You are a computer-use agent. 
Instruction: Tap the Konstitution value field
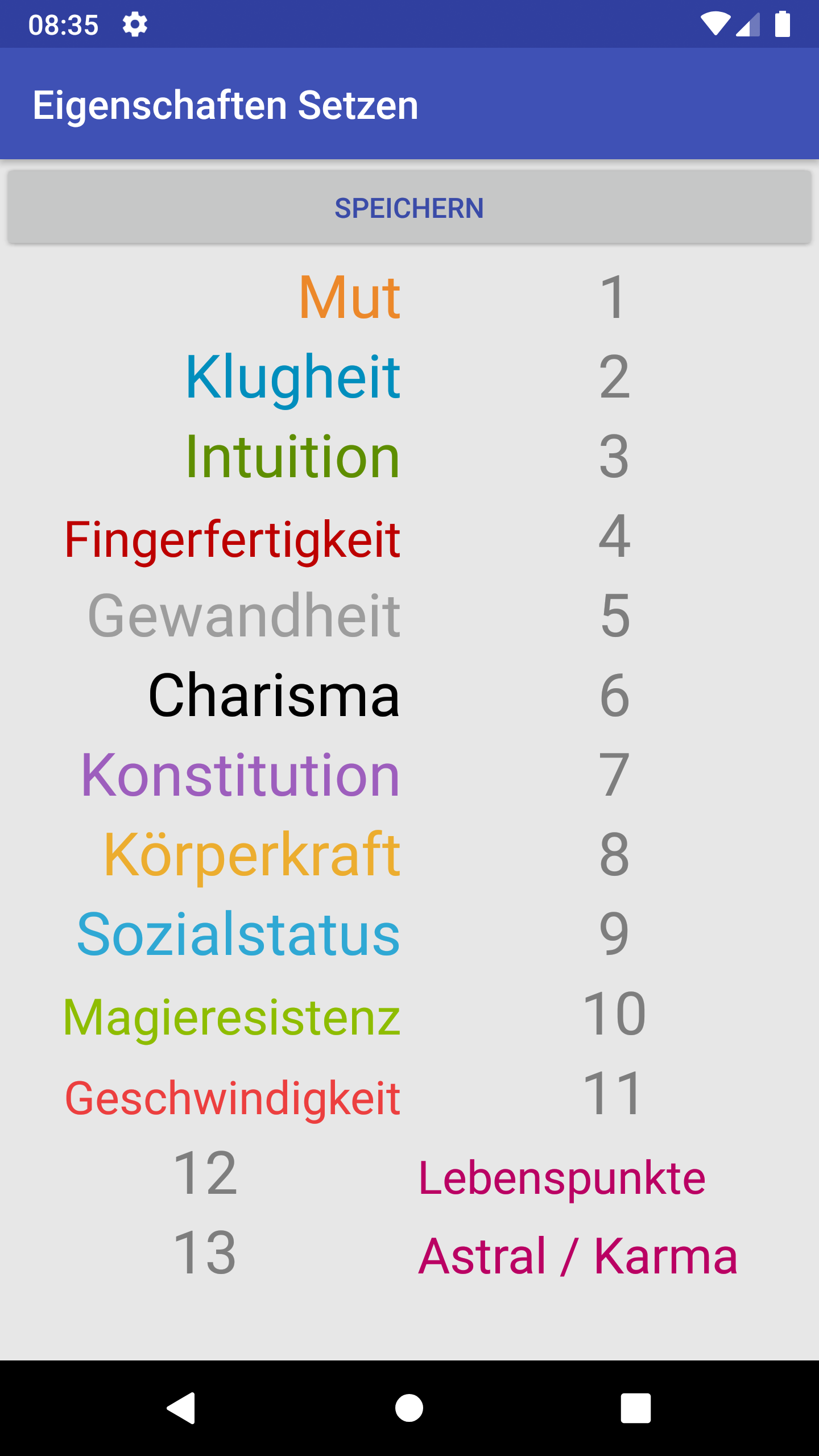614,774
